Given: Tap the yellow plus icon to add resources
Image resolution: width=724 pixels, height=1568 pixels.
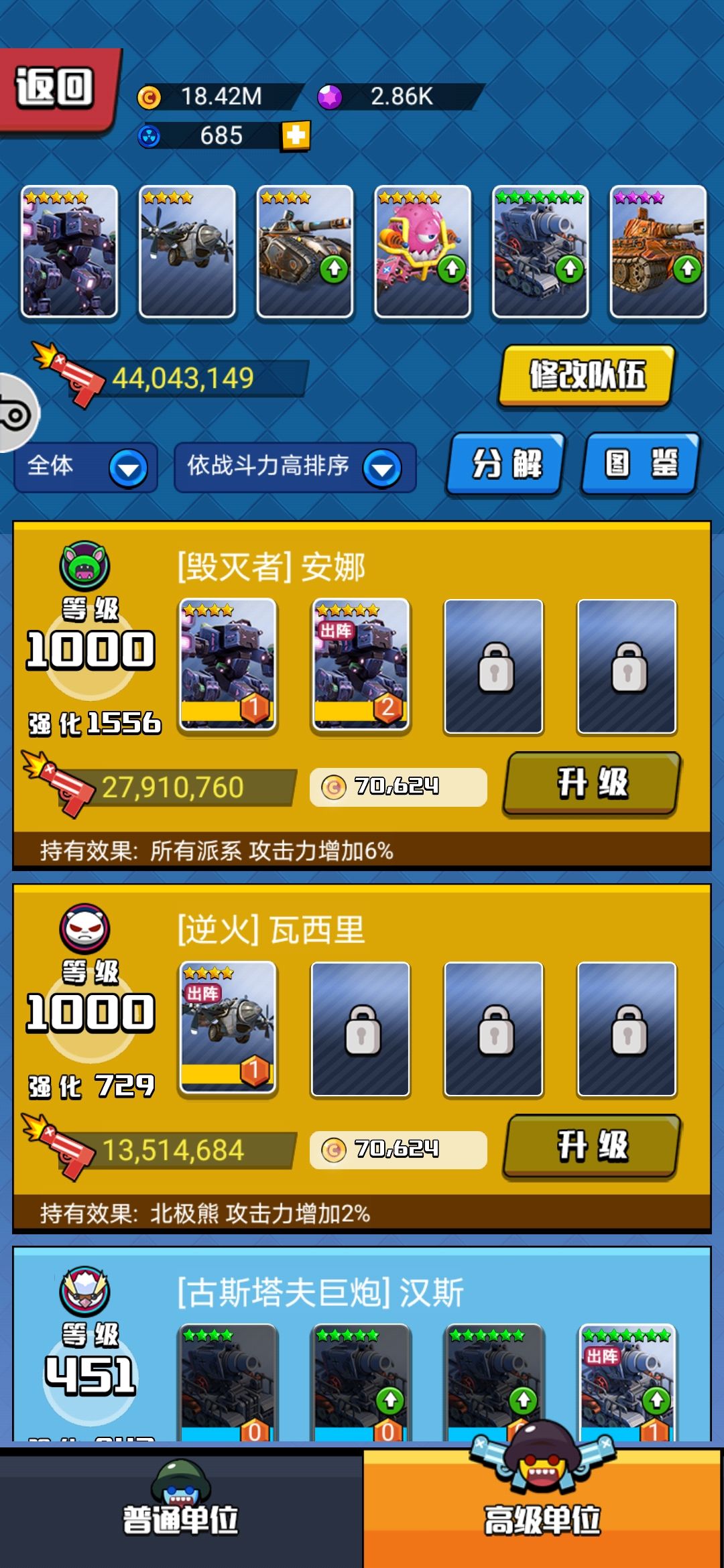Looking at the screenshot, I should pyautogui.click(x=295, y=136).
